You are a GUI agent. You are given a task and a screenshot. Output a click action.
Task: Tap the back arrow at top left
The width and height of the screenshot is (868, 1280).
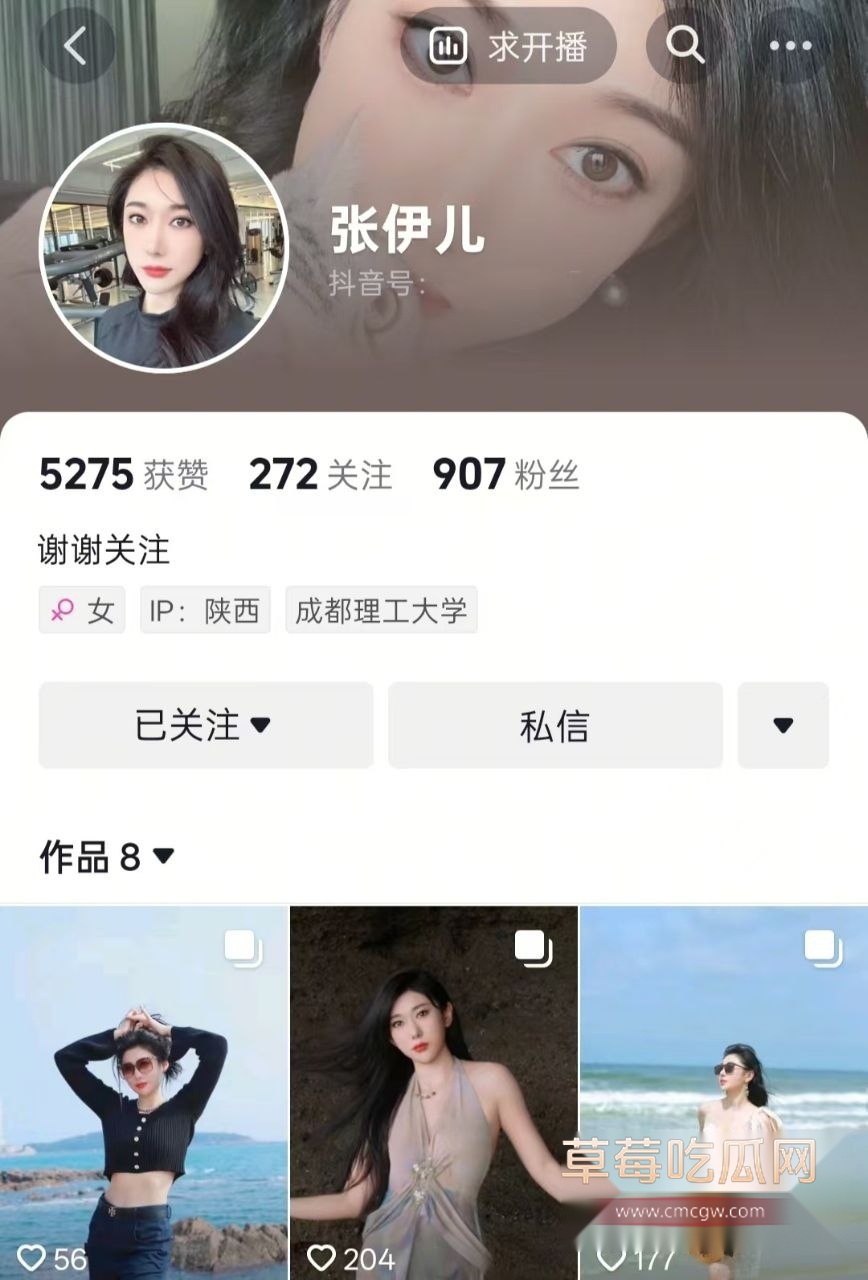[x=75, y=45]
